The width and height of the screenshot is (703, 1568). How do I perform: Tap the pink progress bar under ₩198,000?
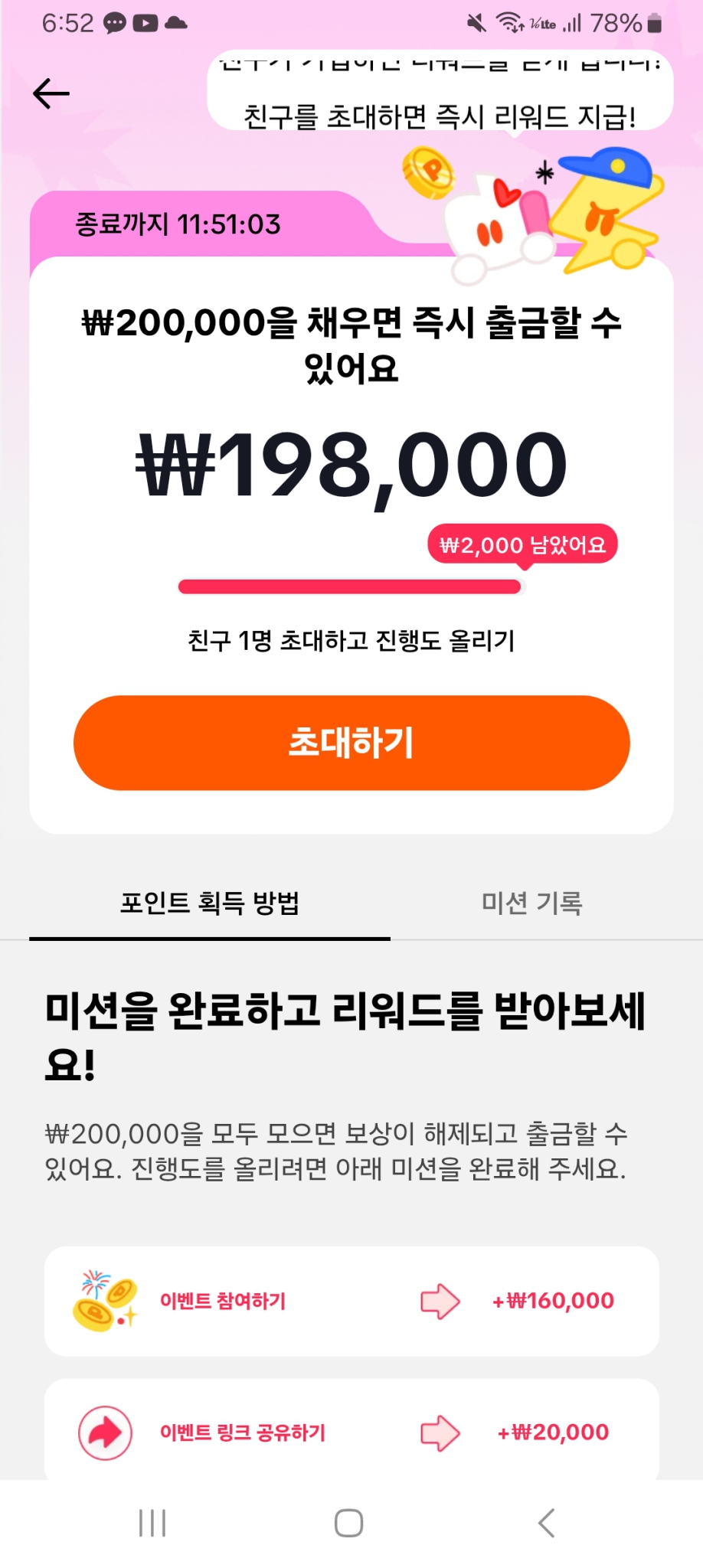[x=350, y=586]
